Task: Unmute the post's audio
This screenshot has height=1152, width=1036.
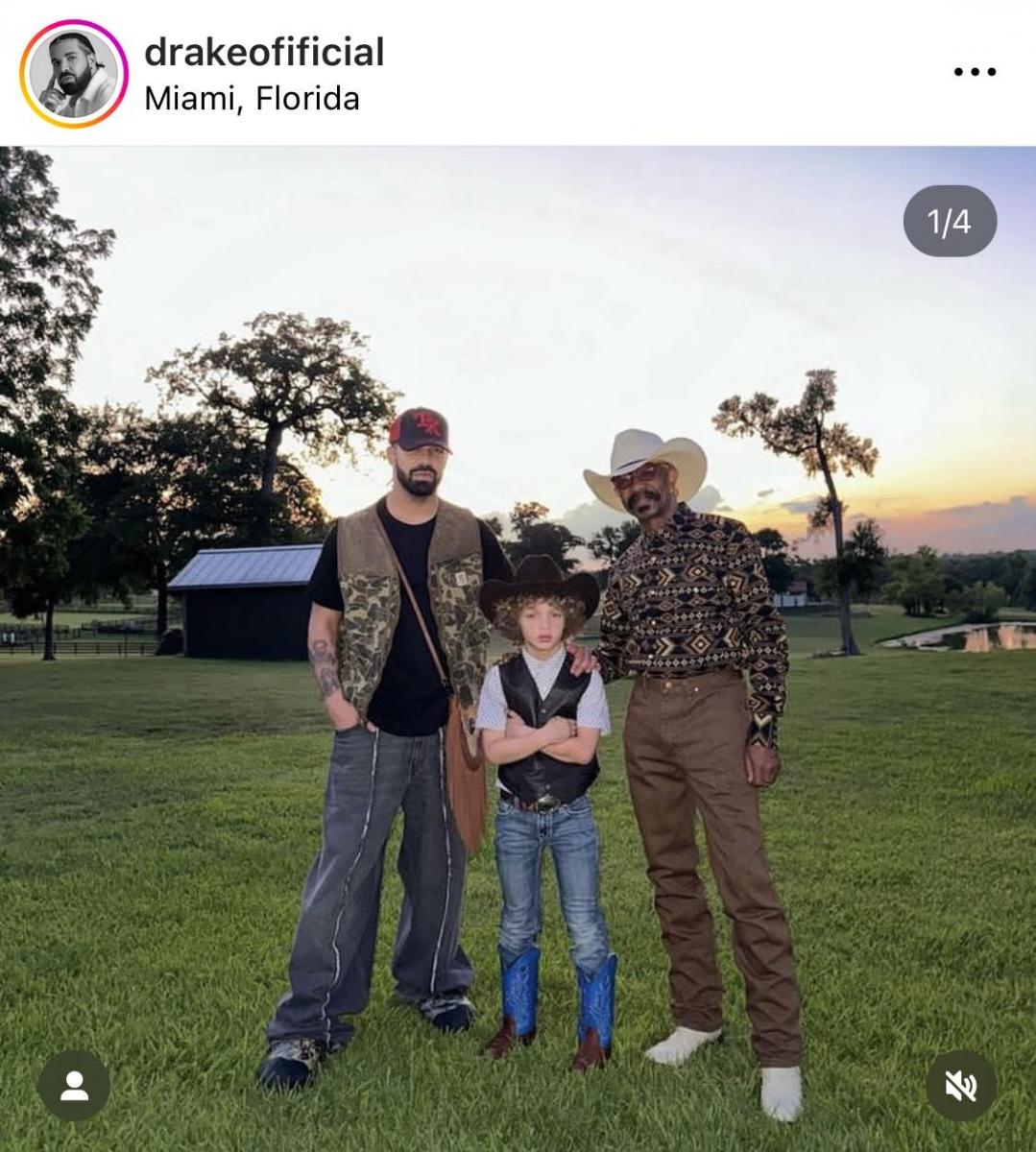Action: tap(960, 1086)
